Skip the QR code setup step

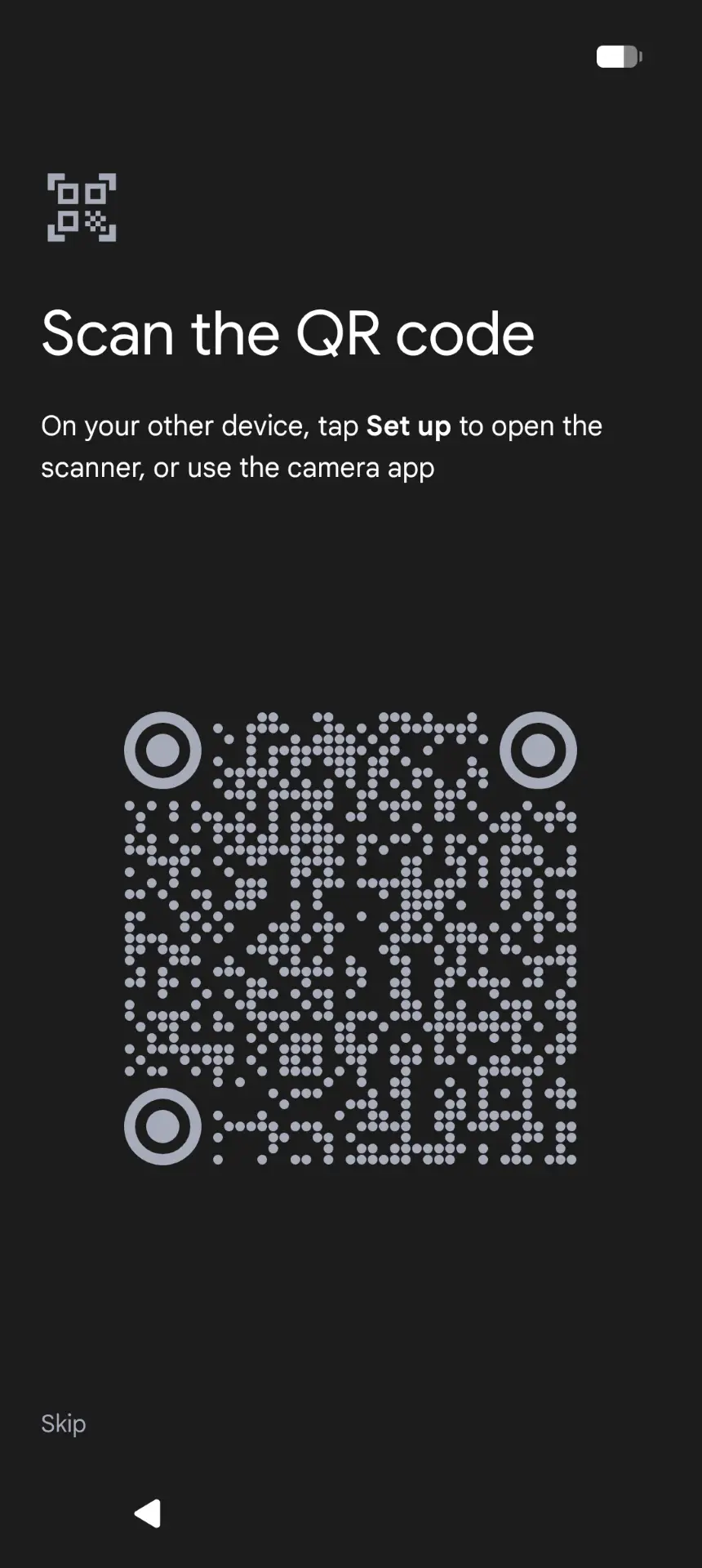[64, 1423]
